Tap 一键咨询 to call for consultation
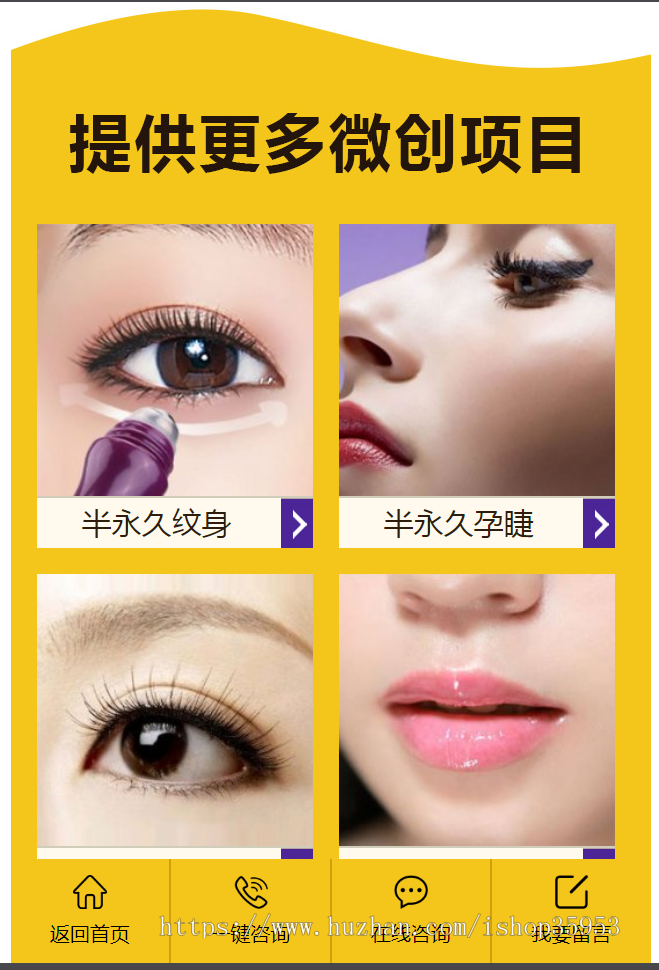This screenshot has height=970, width=659. [251, 909]
